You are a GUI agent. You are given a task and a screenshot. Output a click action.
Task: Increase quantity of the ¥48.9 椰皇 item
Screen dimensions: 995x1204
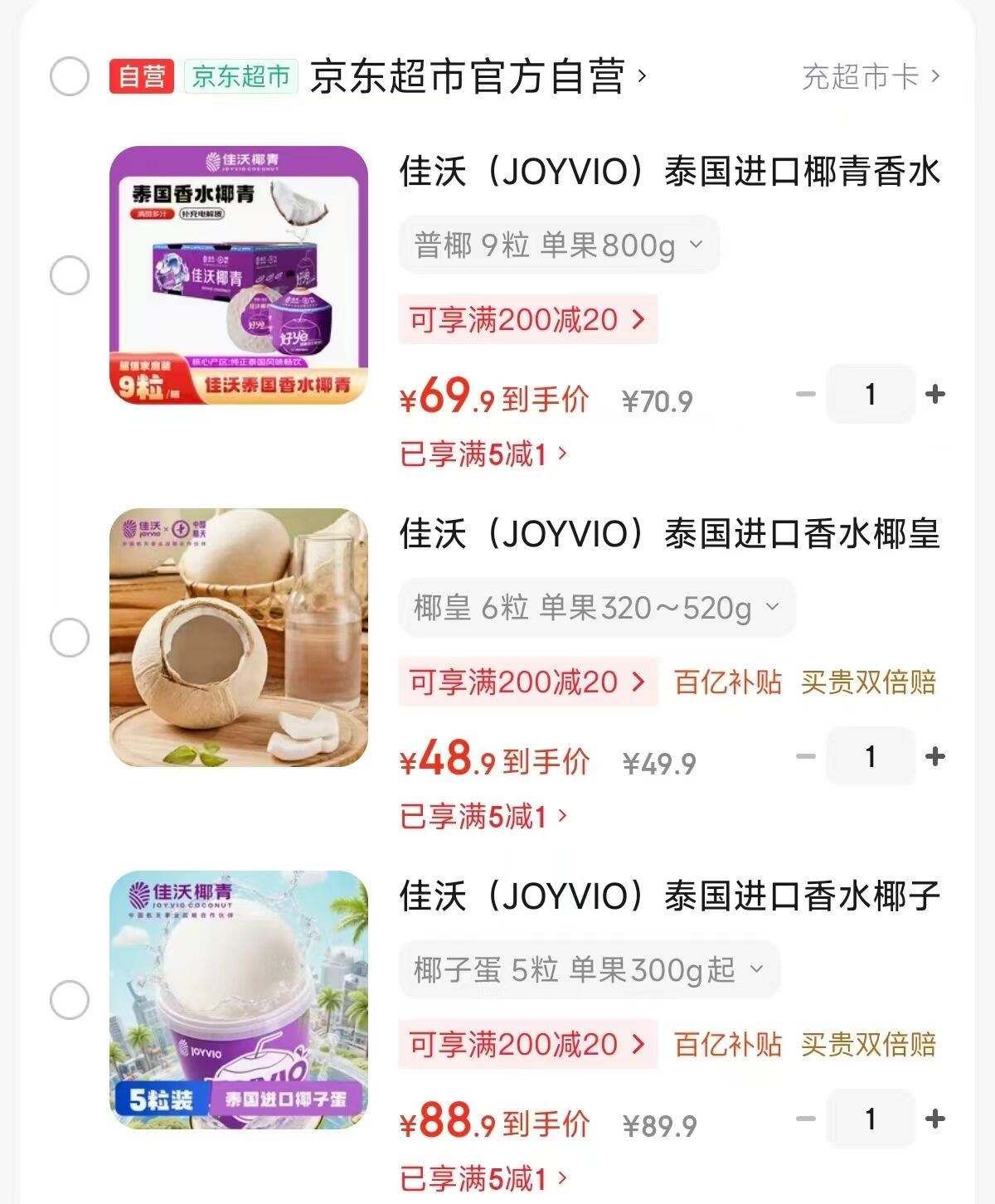(935, 757)
